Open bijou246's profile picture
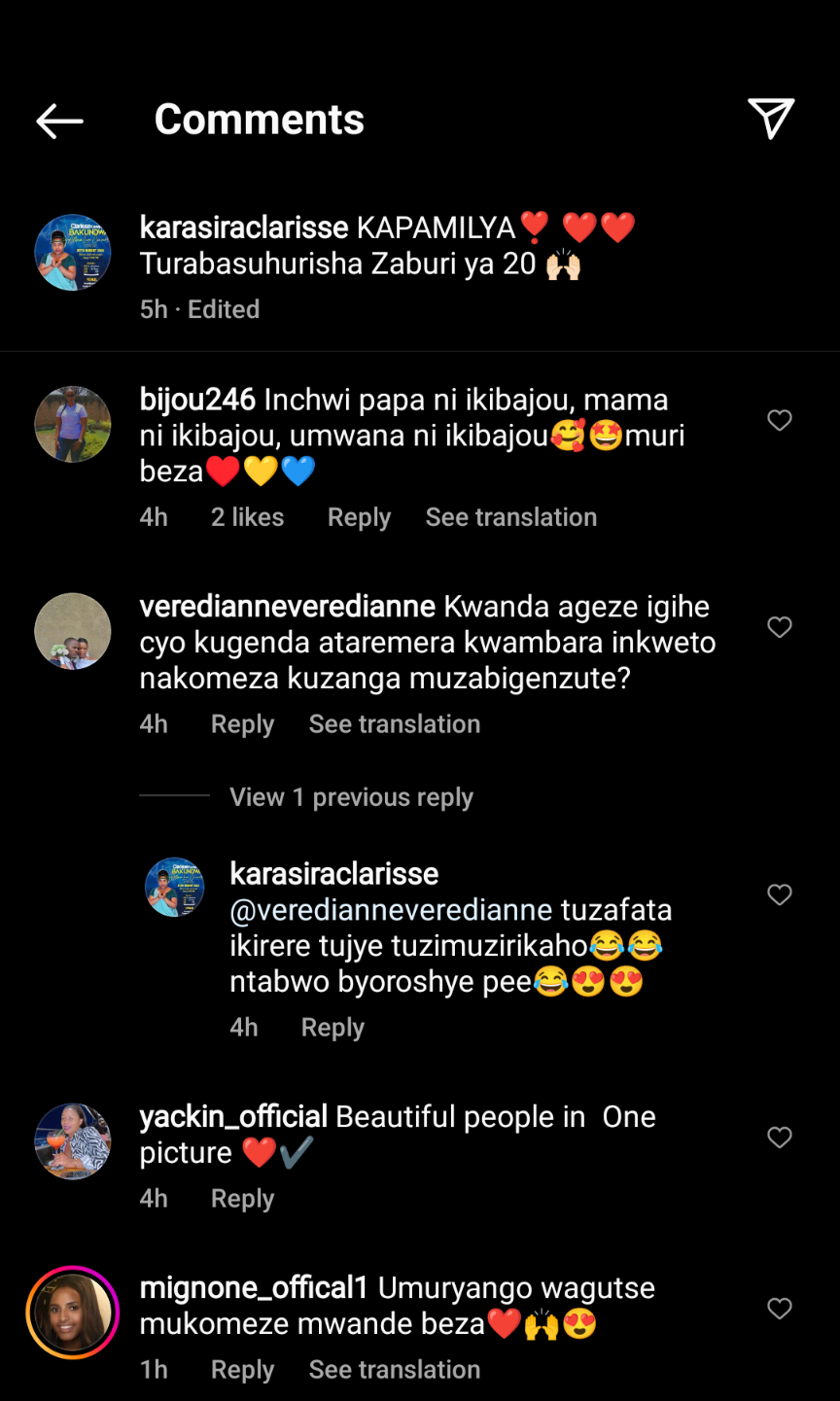840x1401 pixels. pos(73,424)
